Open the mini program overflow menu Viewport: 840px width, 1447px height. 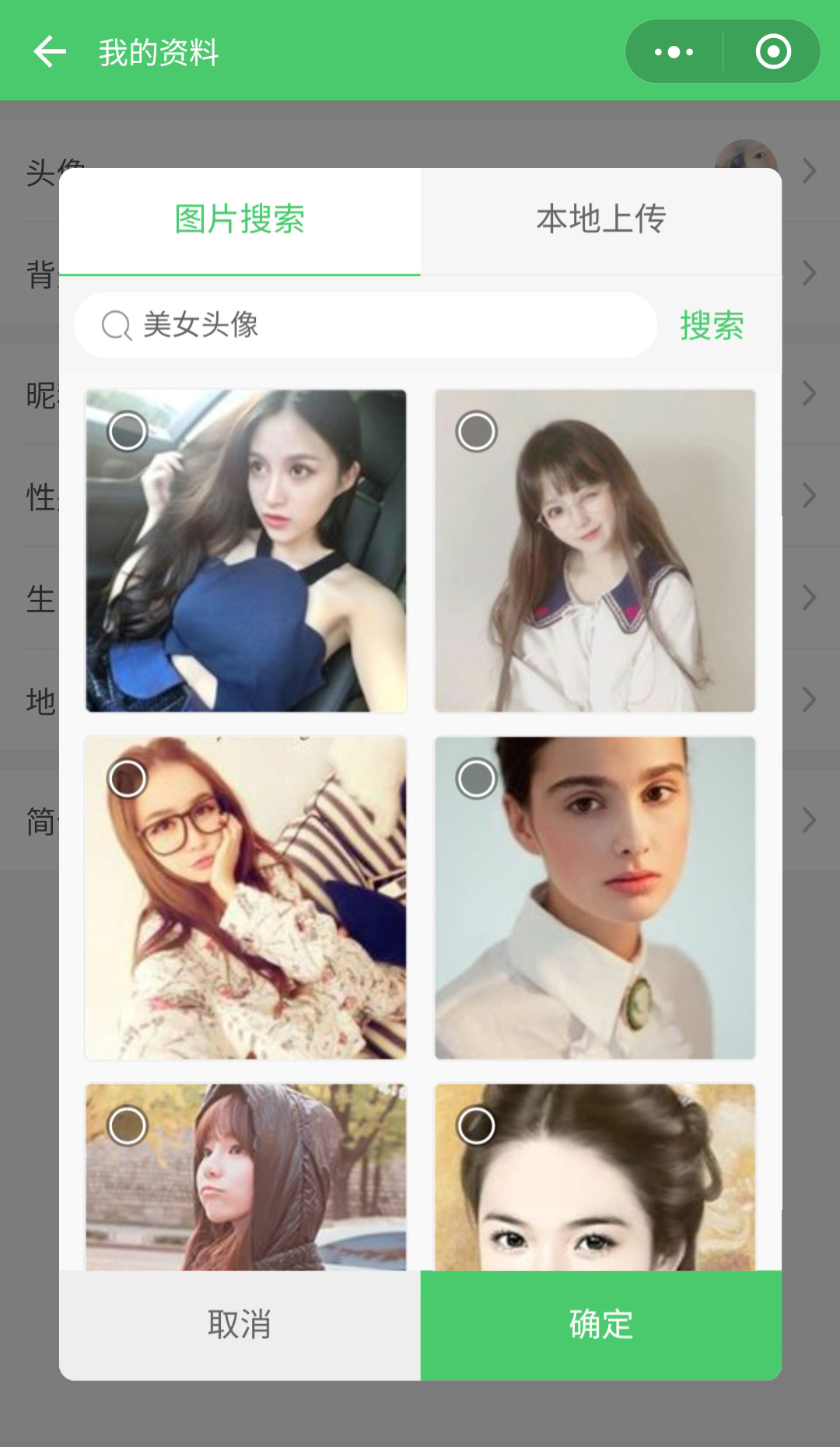tap(674, 52)
